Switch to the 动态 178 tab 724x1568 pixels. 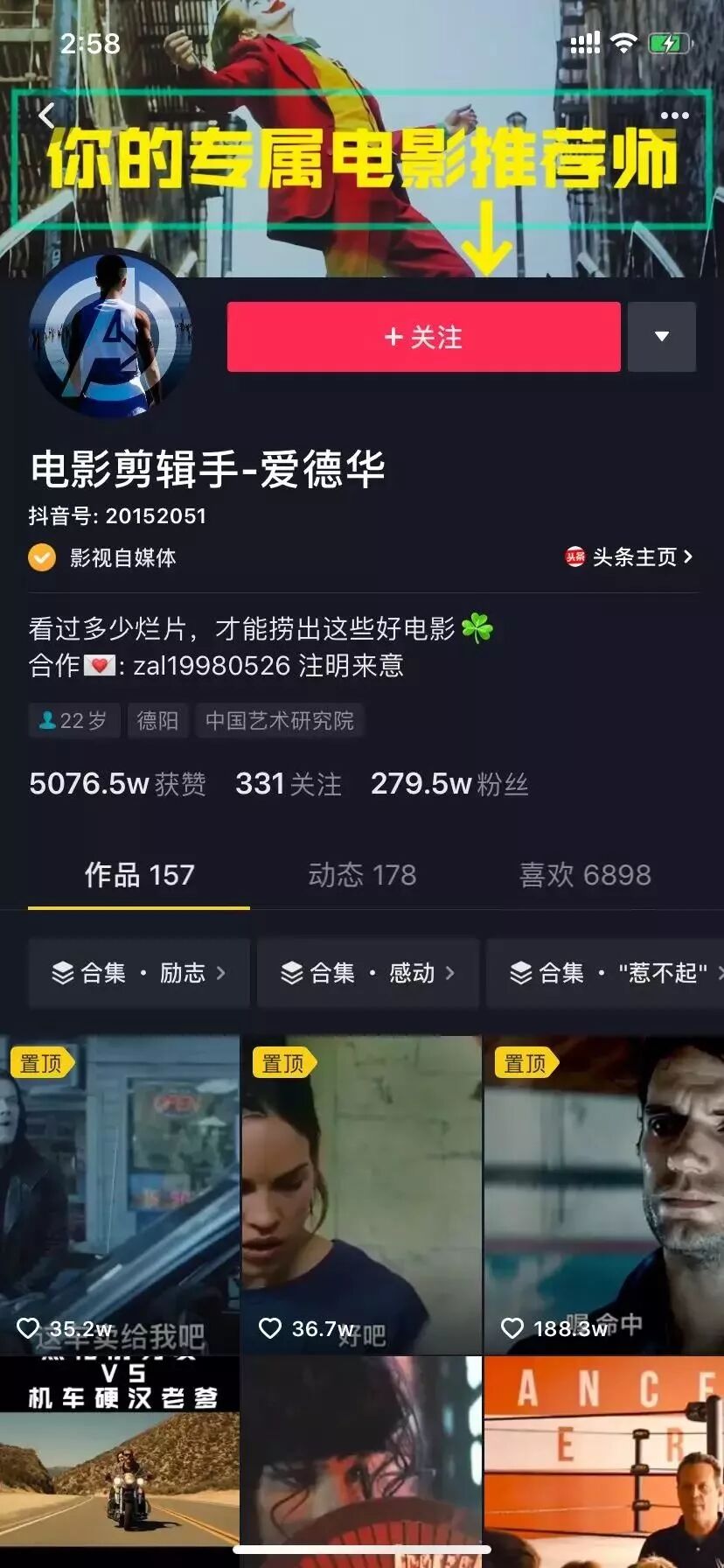pos(362,875)
